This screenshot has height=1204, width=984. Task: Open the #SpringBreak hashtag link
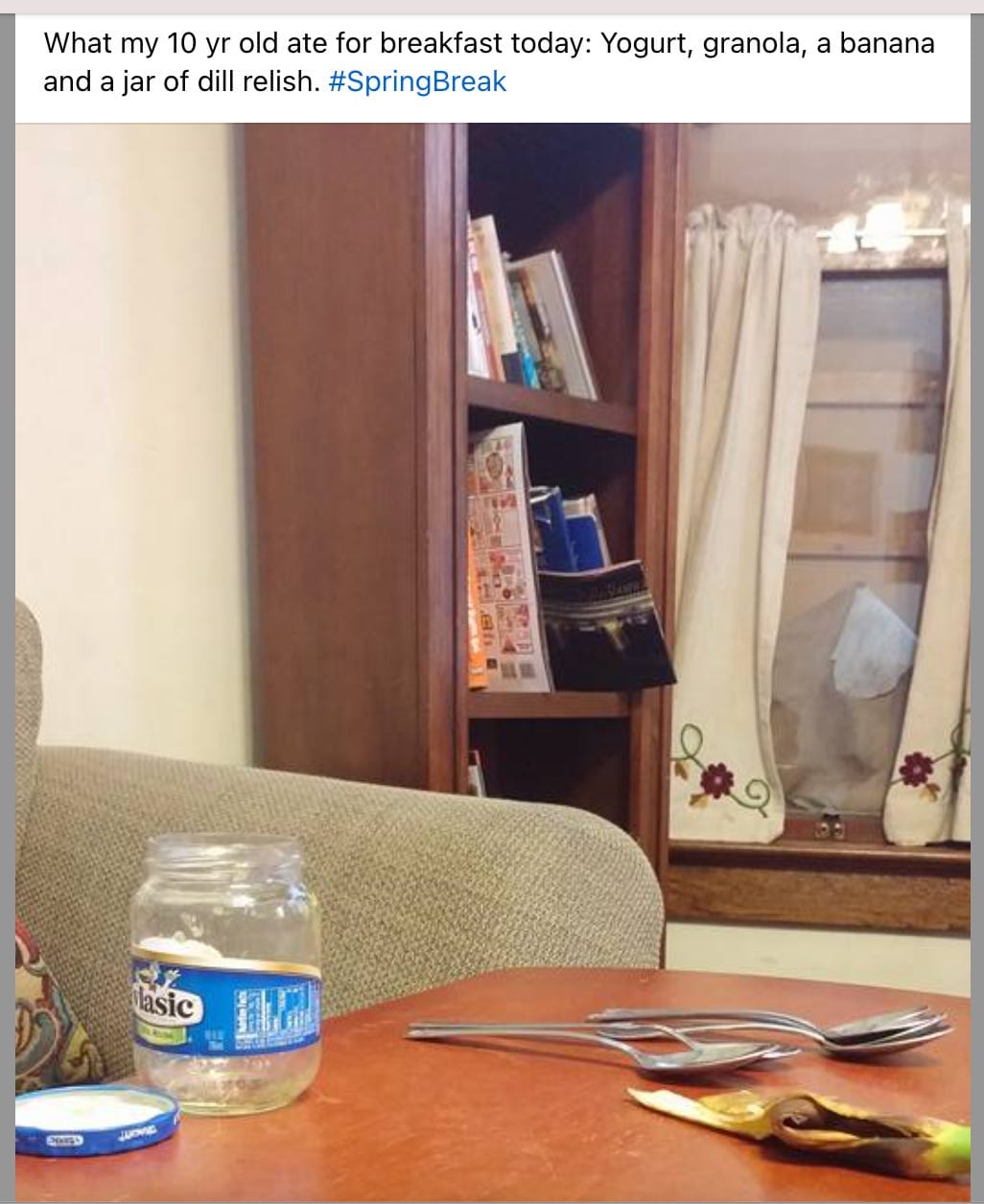(x=417, y=81)
